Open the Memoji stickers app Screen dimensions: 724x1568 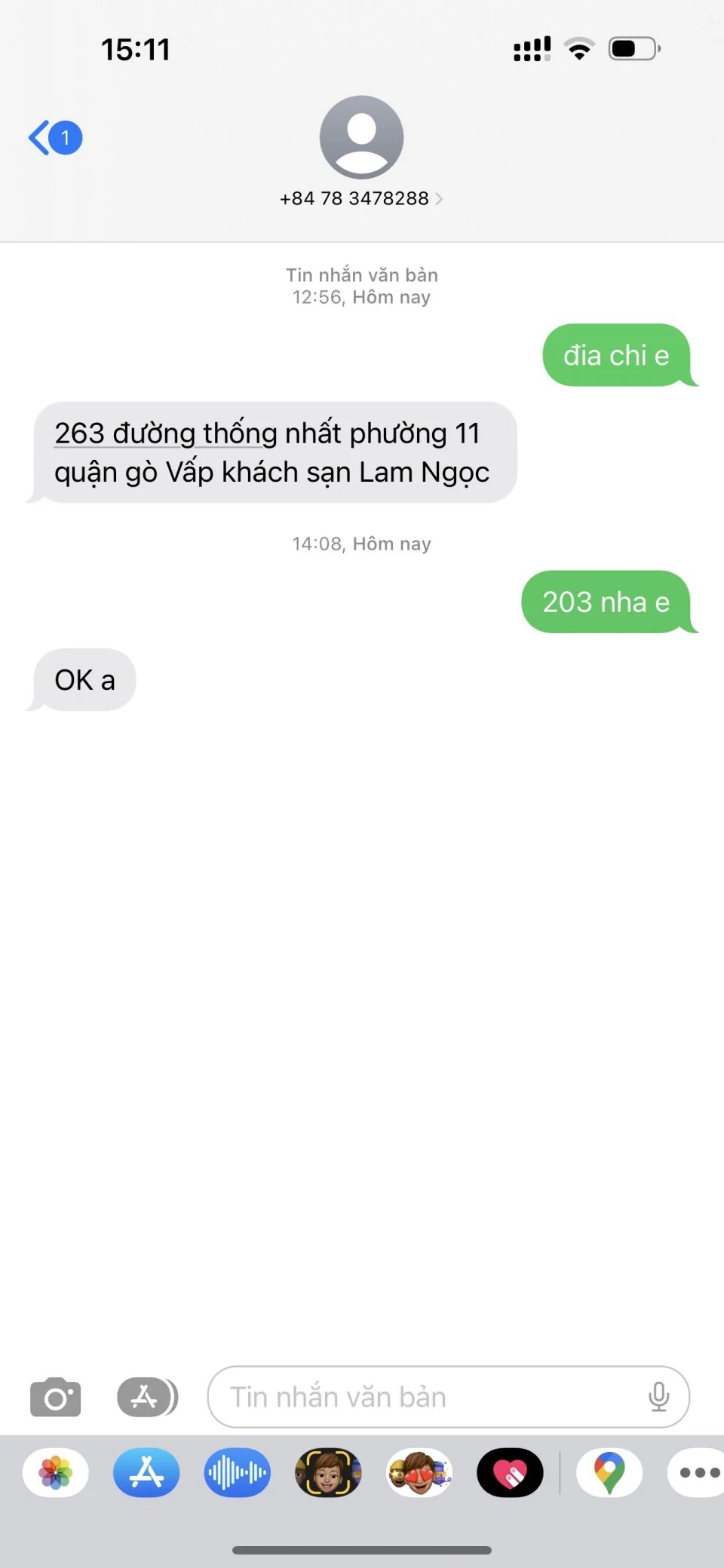pyautogui.click(x=419, y=1472)
